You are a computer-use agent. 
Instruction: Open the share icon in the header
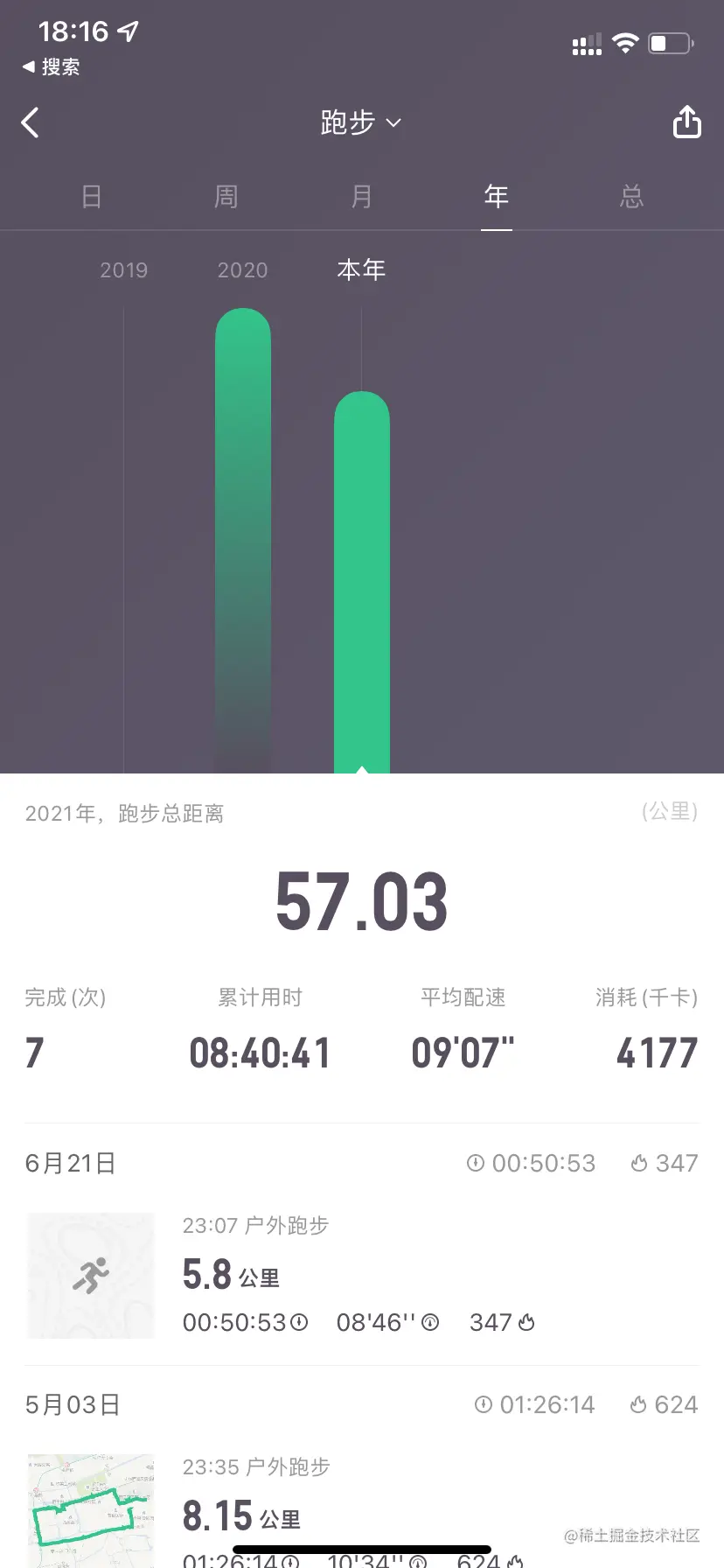pos(686,122)
